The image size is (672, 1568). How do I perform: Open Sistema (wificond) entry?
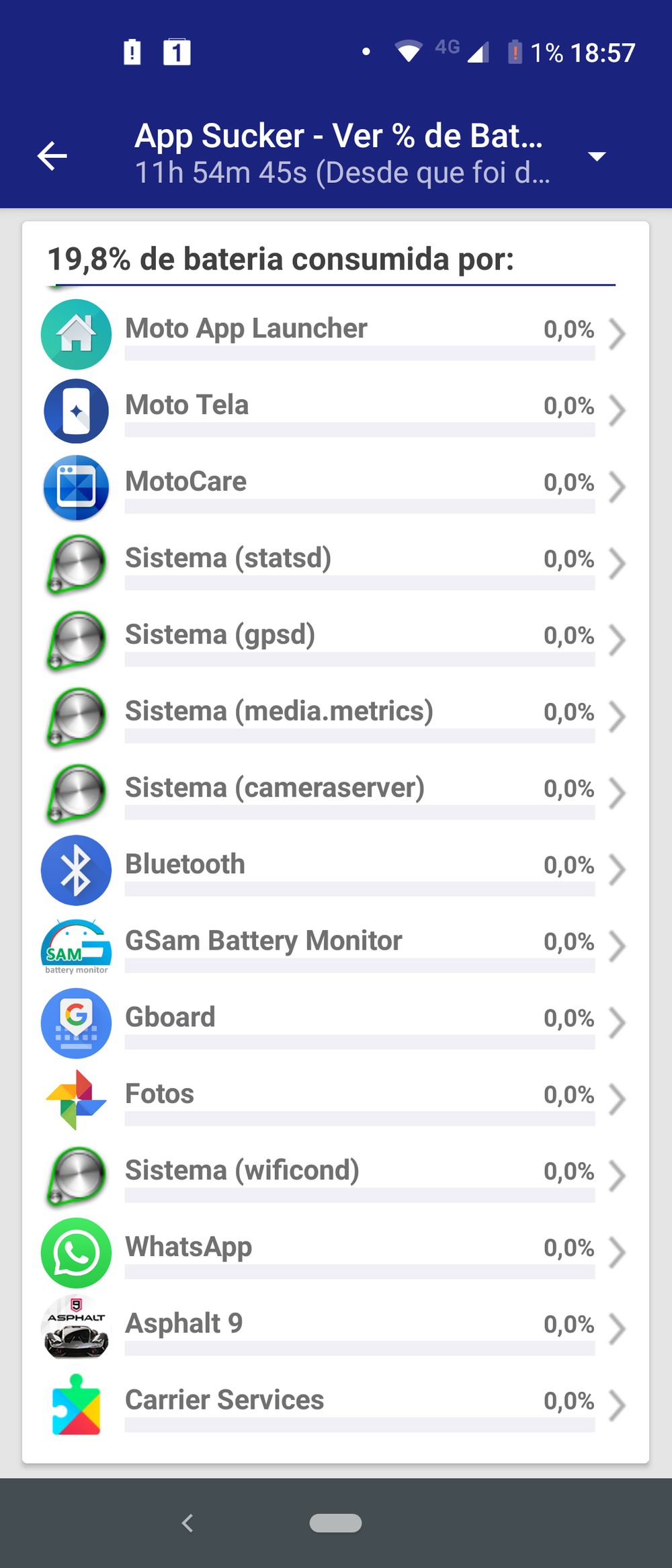tap(336, 1177)
